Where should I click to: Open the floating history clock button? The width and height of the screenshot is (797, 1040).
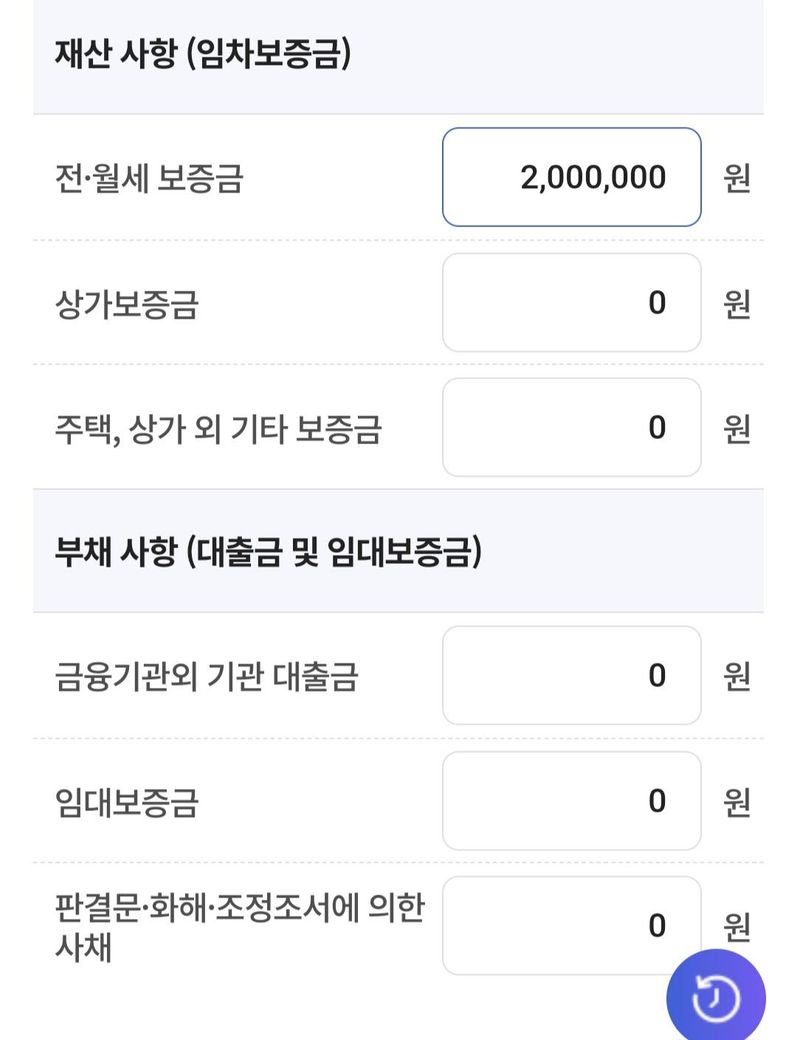716,998
